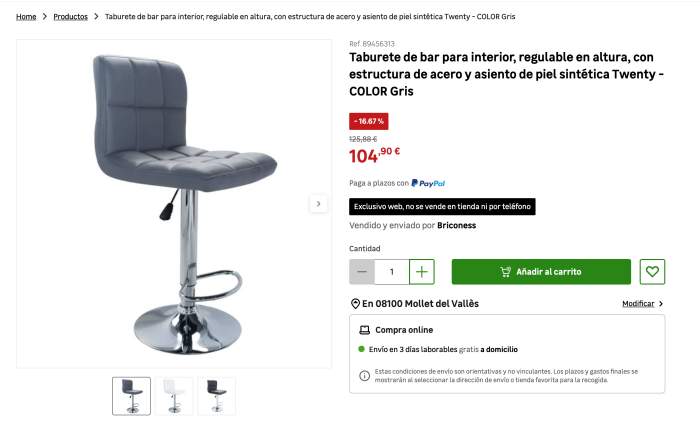Tap Añadir al carrito button
Image resolution: width=700 pixels, height=439 pixels.
click(541, 272)
